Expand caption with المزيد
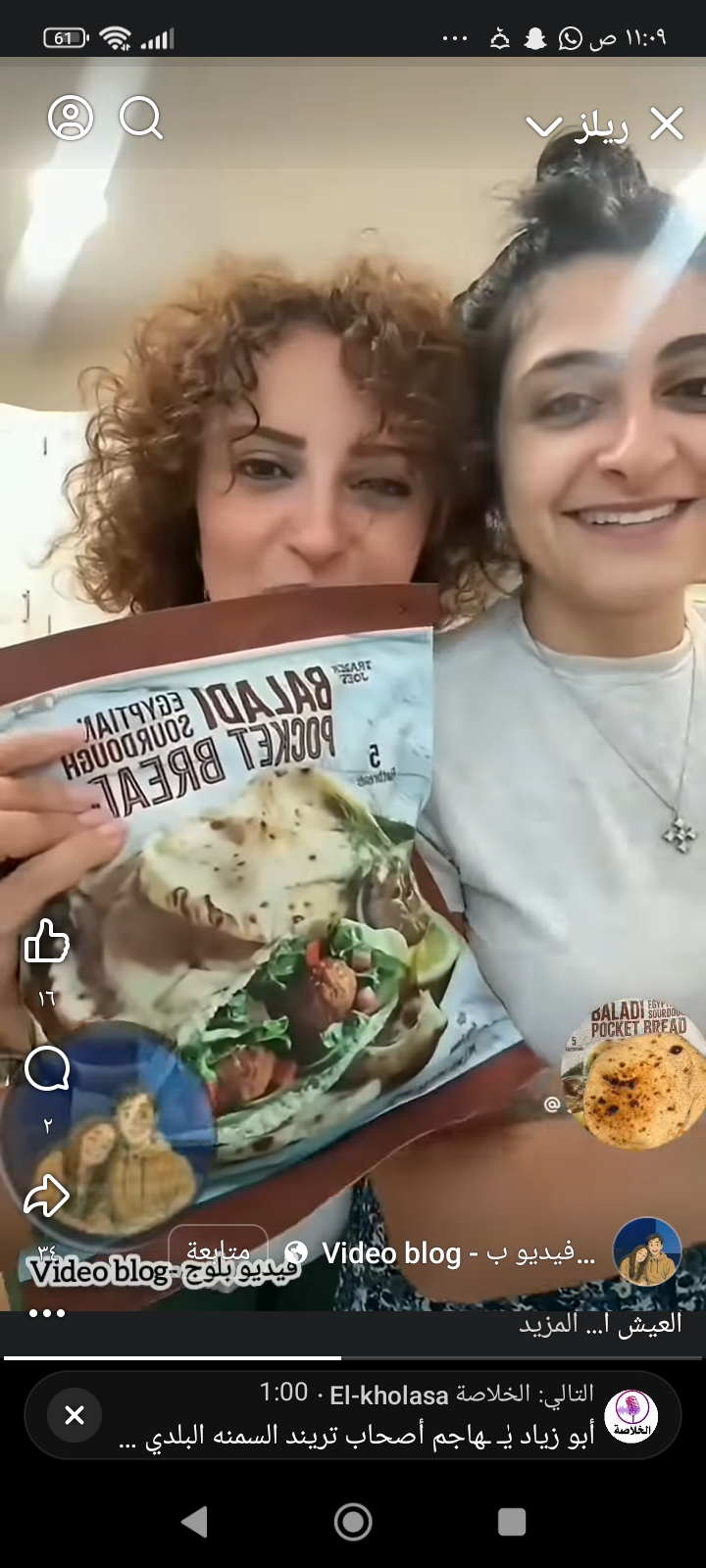Screen dimensions: 706x1568 [x=547, y=1325]
